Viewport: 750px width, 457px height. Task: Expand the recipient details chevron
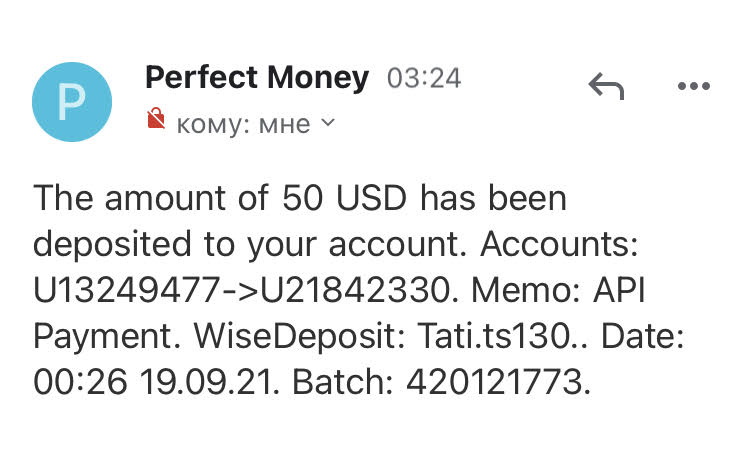327,124
